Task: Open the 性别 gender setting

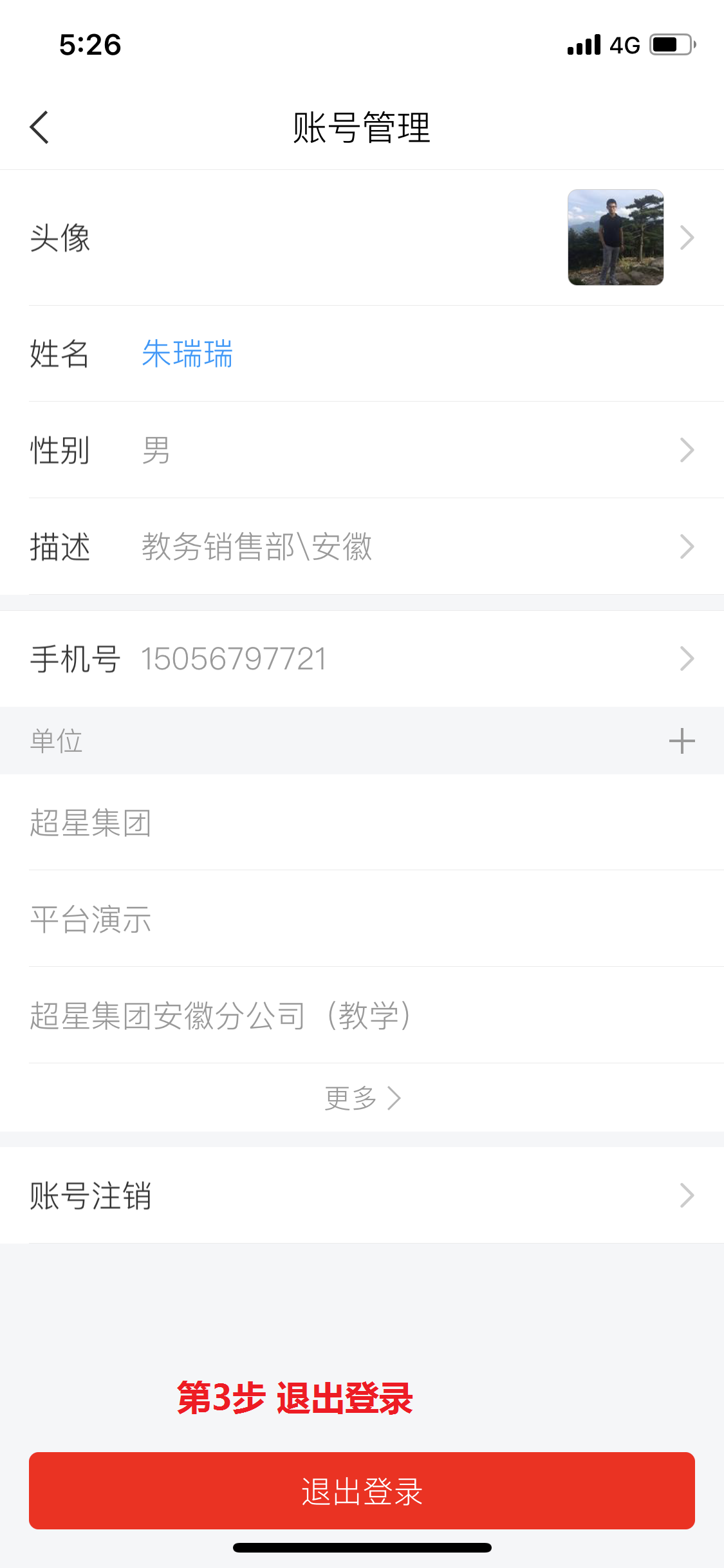Action: pos(362,450)
